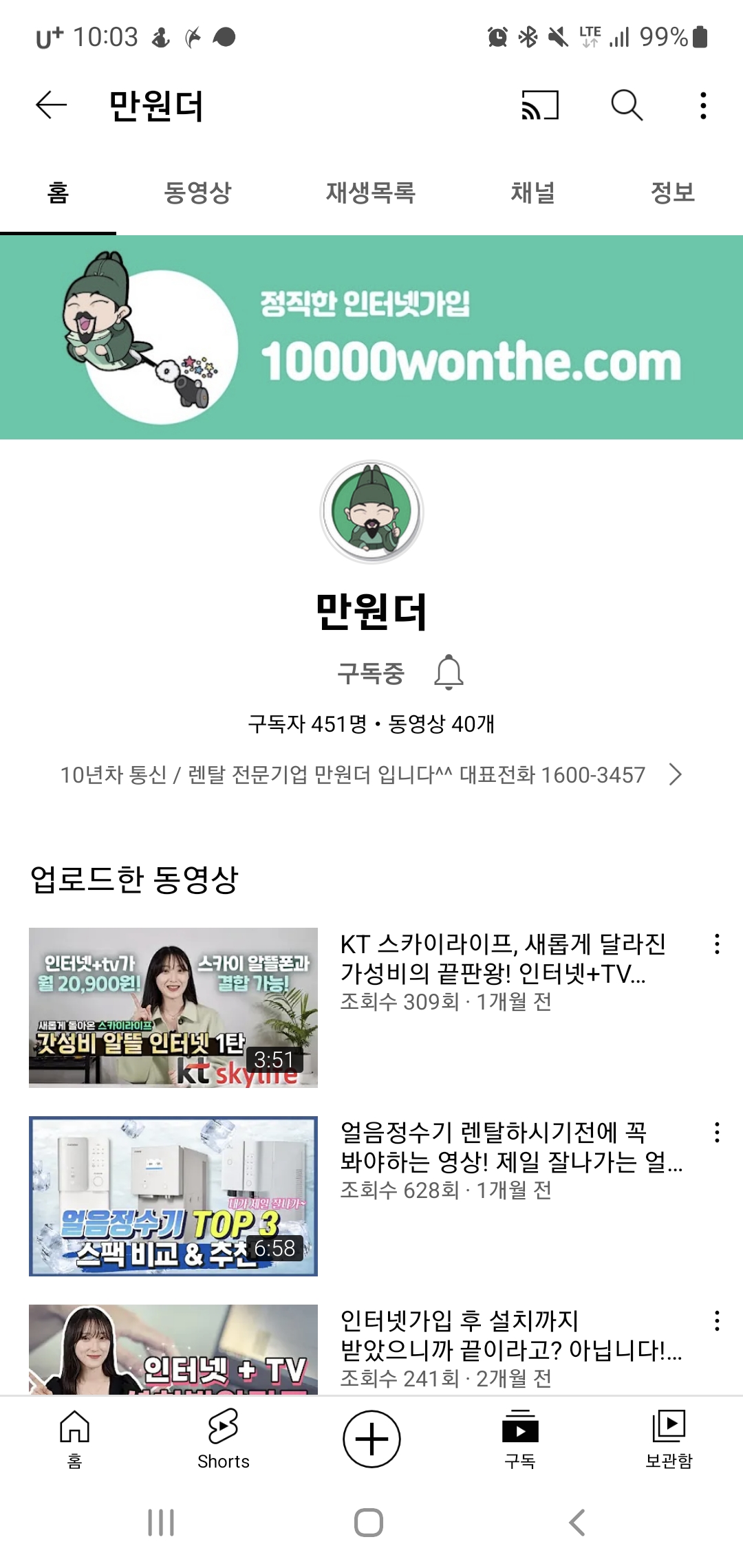Go to 구독 subscriptions tab
The image size is (743, 1568).
(520, 1437)
